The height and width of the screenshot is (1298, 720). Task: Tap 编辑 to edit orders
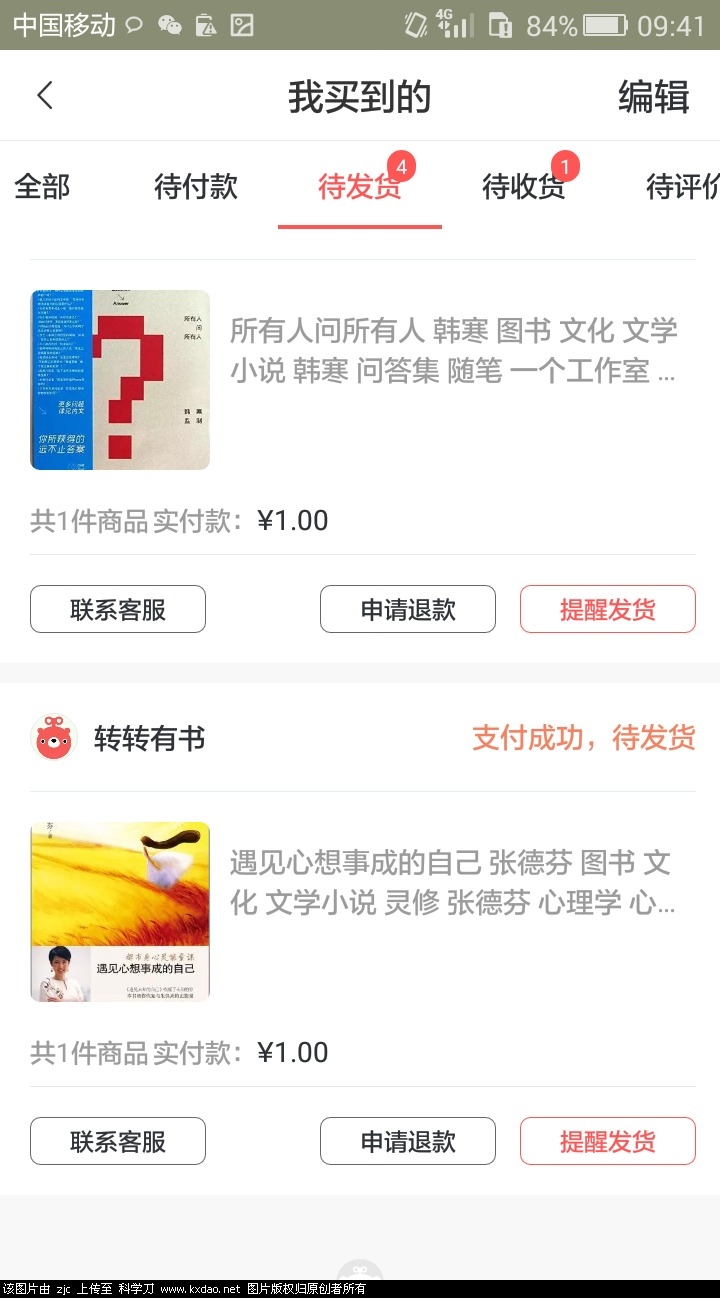point(653,97)
